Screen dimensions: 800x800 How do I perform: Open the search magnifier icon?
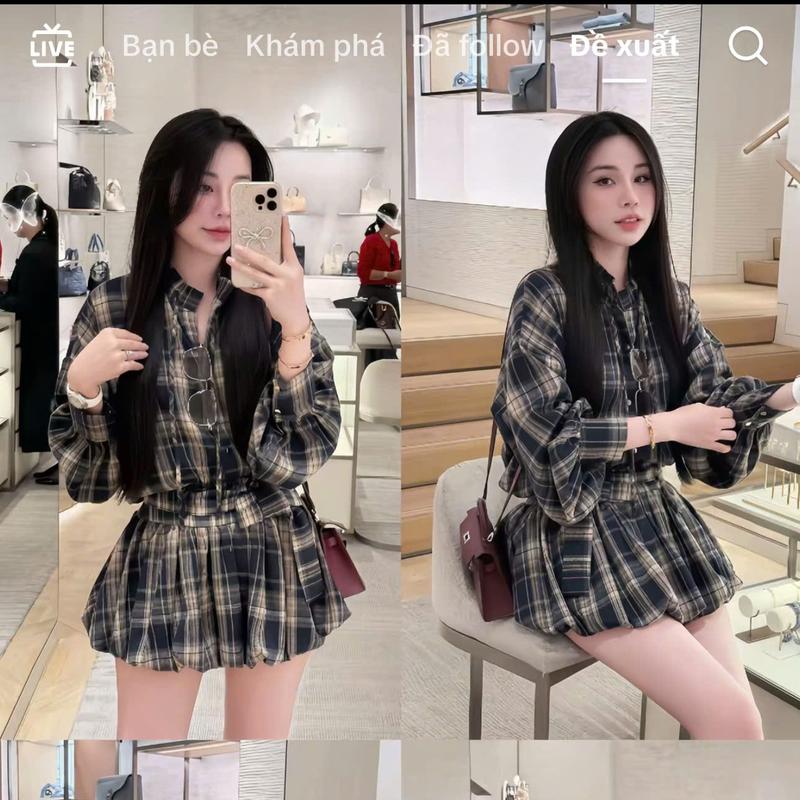pos(747,45)
